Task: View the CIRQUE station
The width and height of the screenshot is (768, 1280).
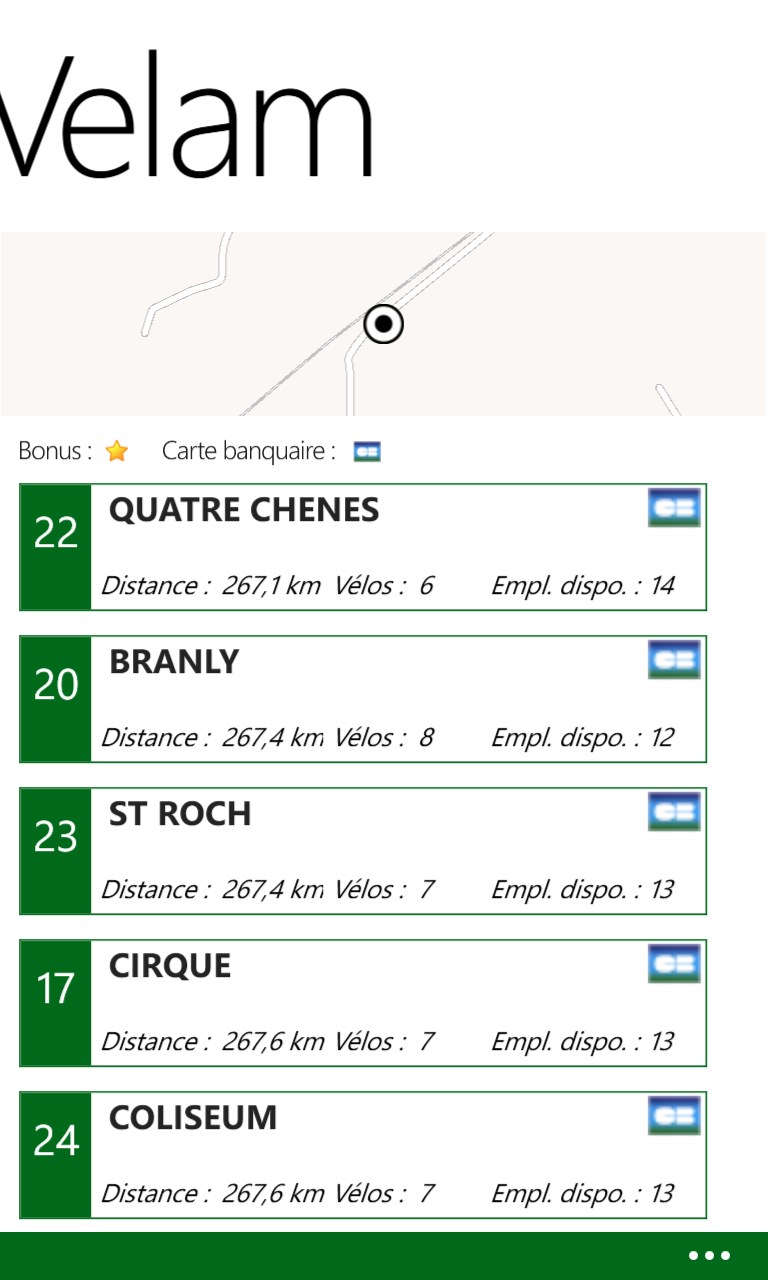Action: [363, 1003]
